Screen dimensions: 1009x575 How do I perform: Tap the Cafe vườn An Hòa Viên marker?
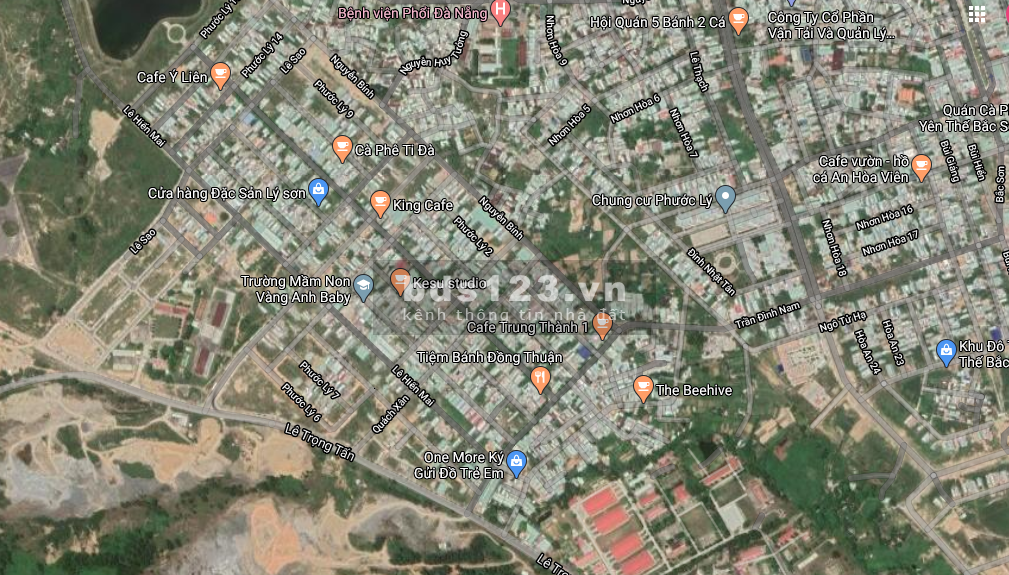[x=921, y=167]
